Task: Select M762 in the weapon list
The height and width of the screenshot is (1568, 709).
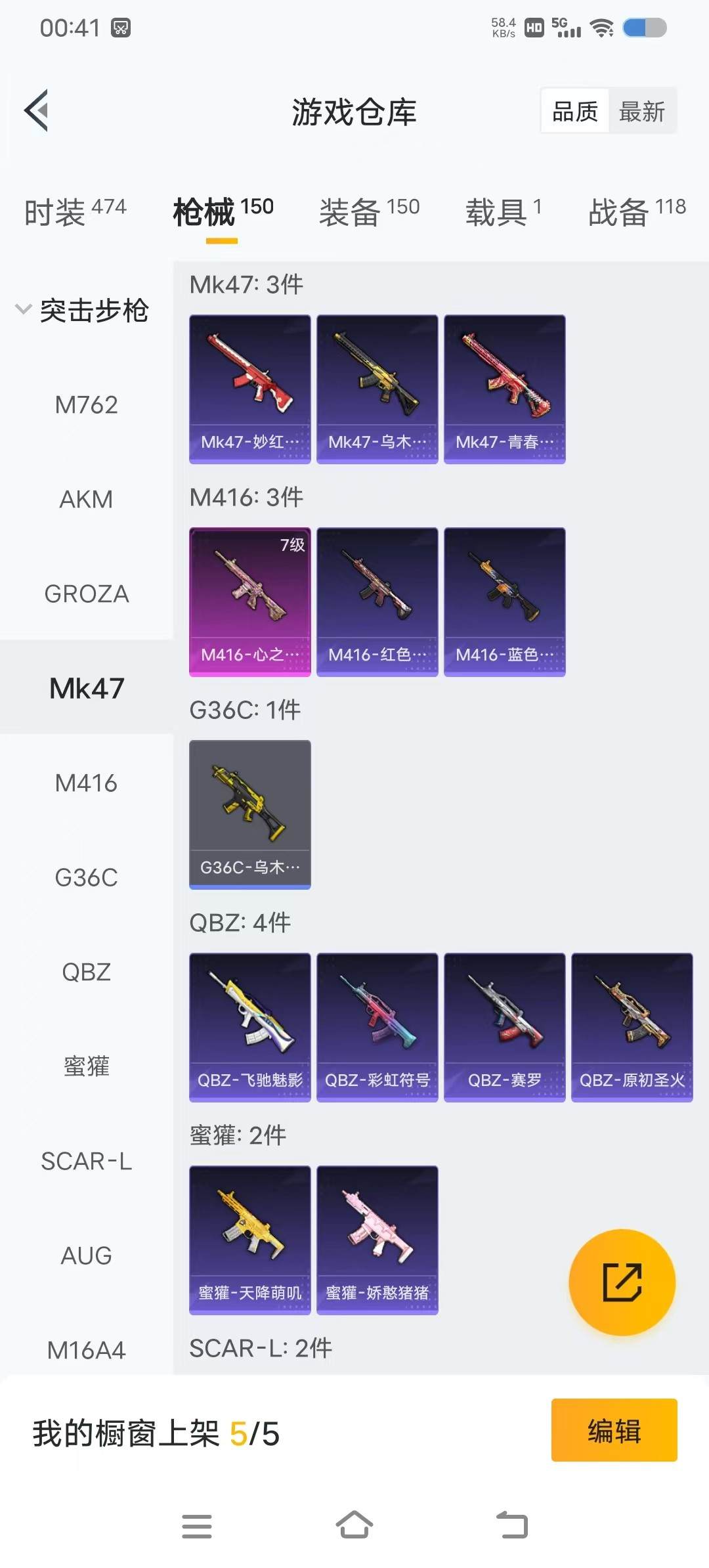Action: coord(86,404)
